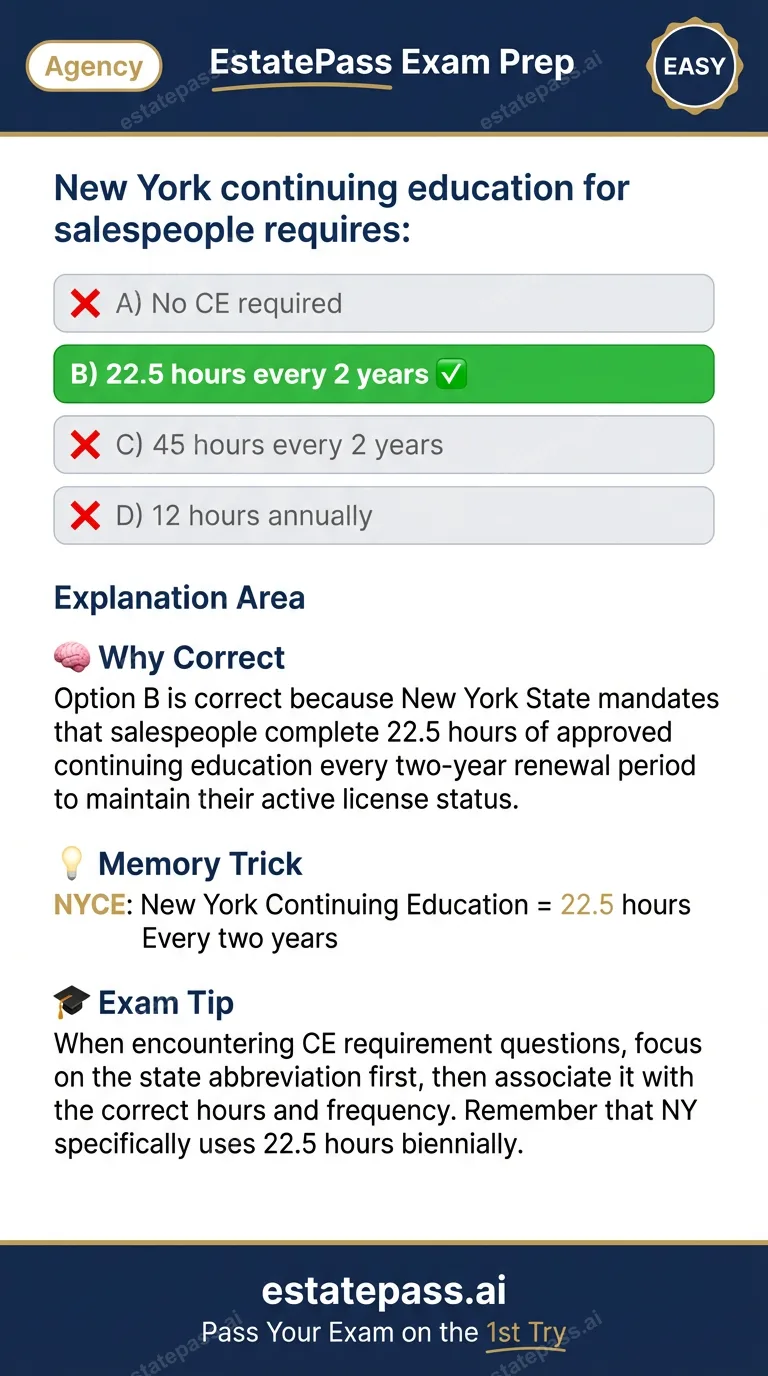Screen dimensions: 768x1376
Task: Select answer option A No CE required
Action: pos(384,302)
